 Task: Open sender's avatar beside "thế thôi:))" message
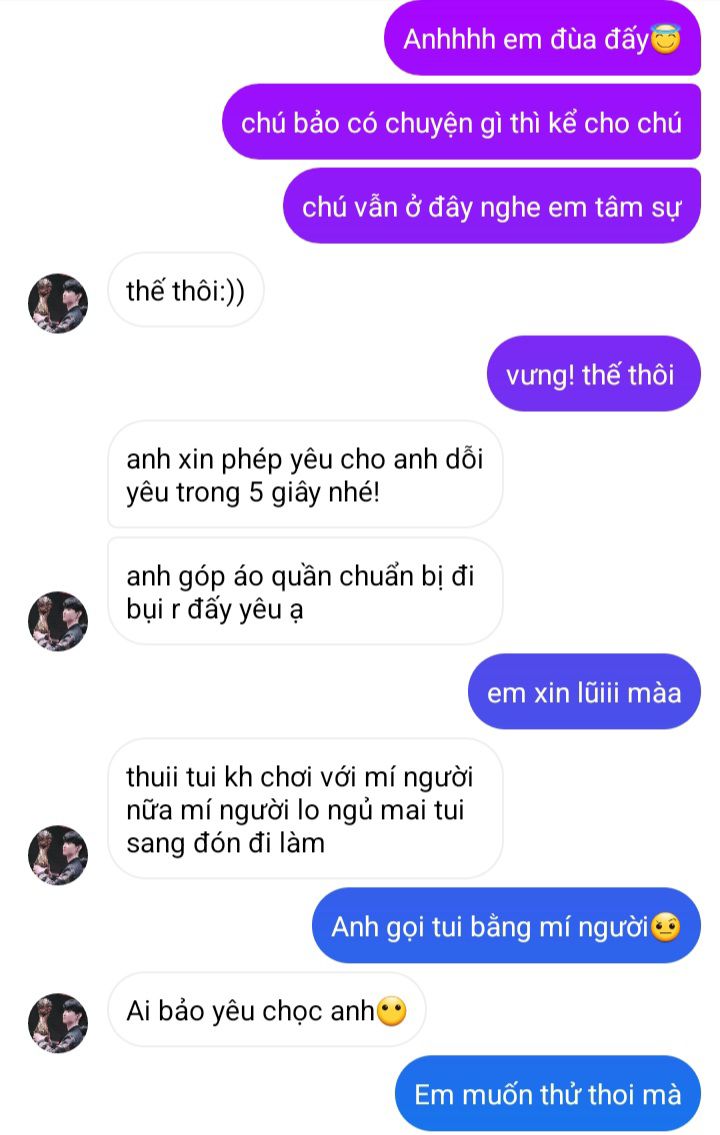point(58,303)
